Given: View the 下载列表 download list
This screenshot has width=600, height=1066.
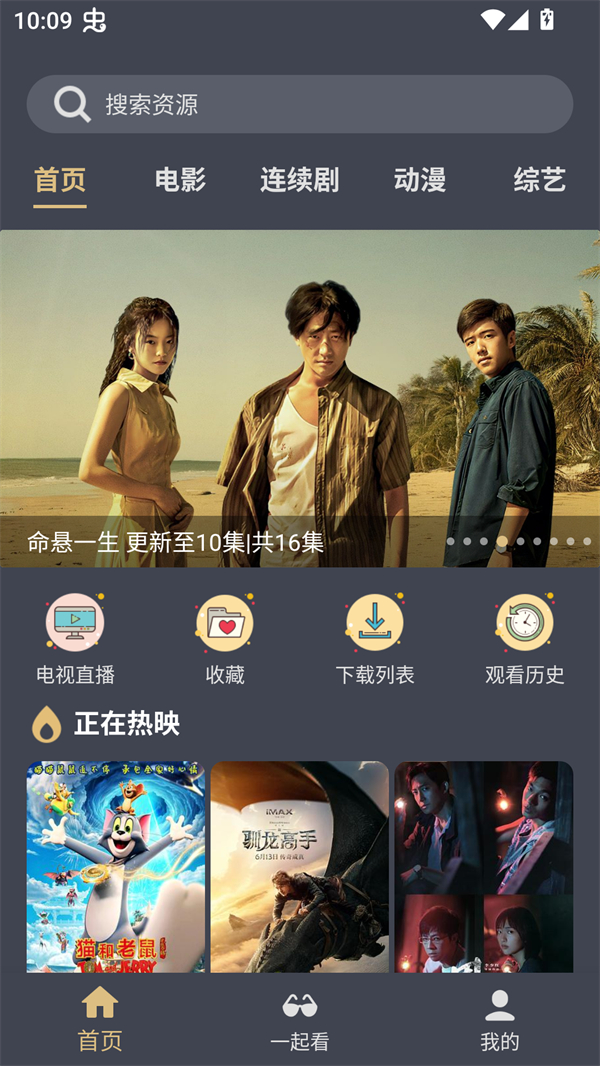Looking at the screenshot, I should pyautogui.click(x=375, y=640).
